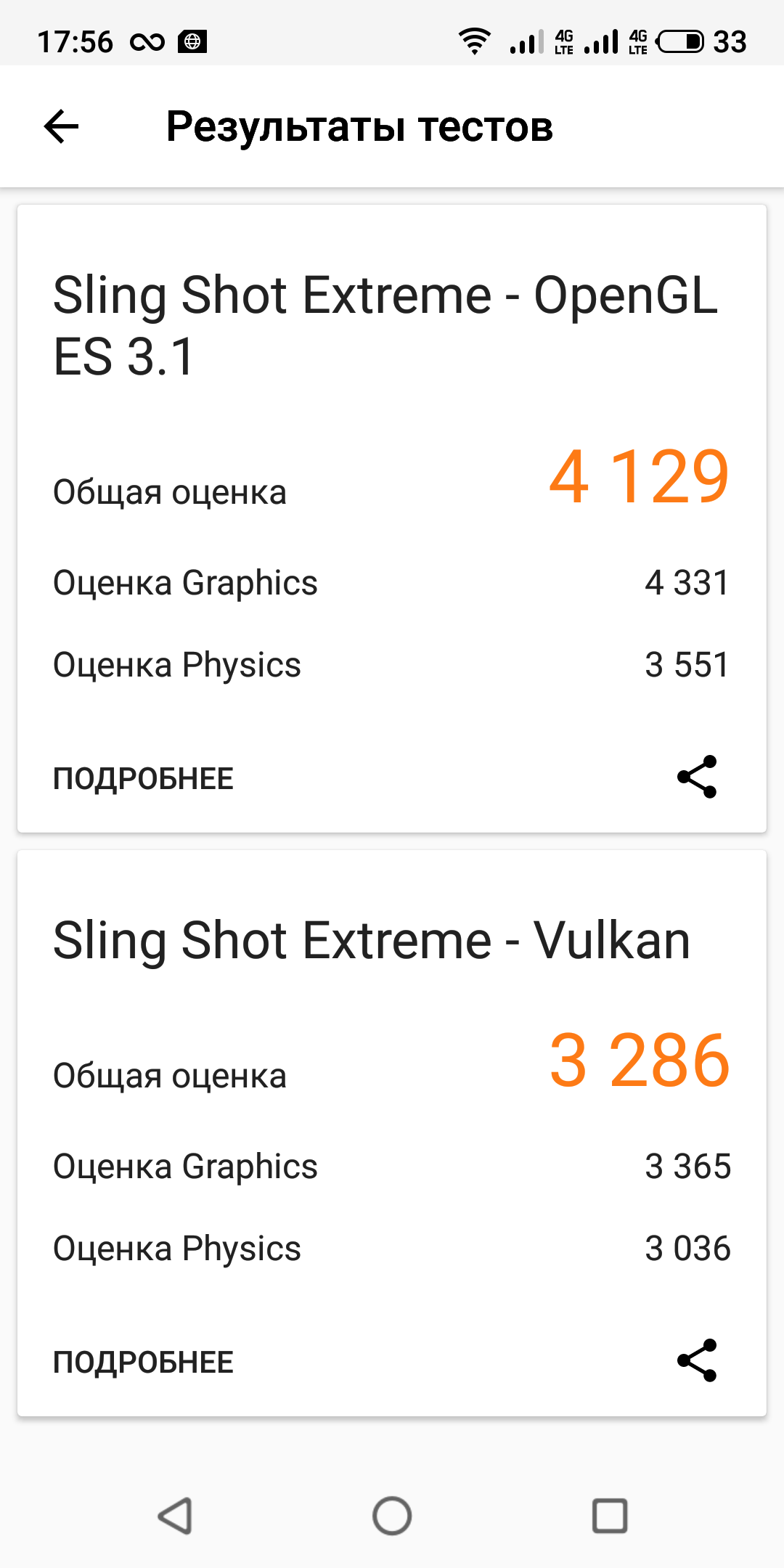The width and height of the screenshot is (784, 1568).
Task: Open ПОДРОБНЕЕ for the OpenGL ES 3.1 result
Action: coord(143,779)
